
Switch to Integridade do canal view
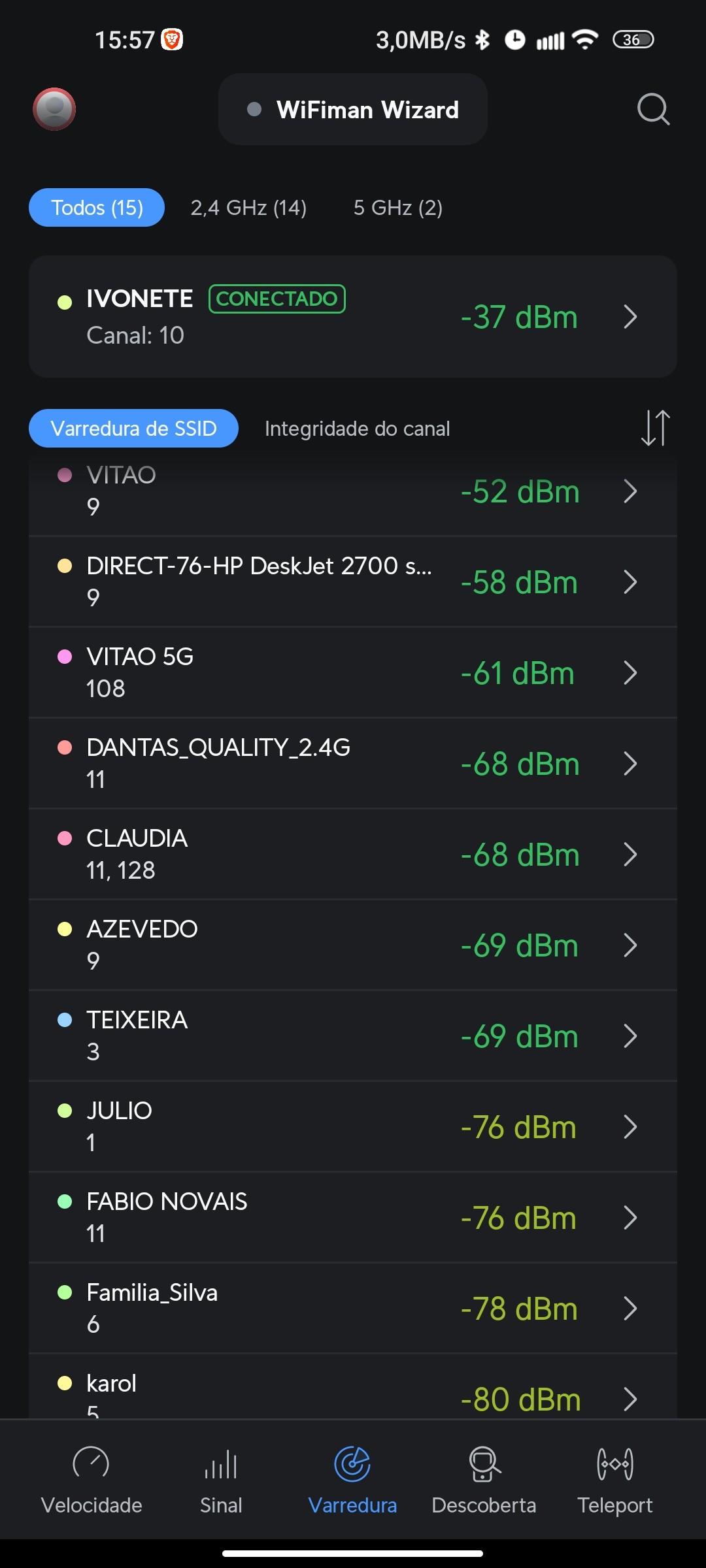(x=357, y=429)
